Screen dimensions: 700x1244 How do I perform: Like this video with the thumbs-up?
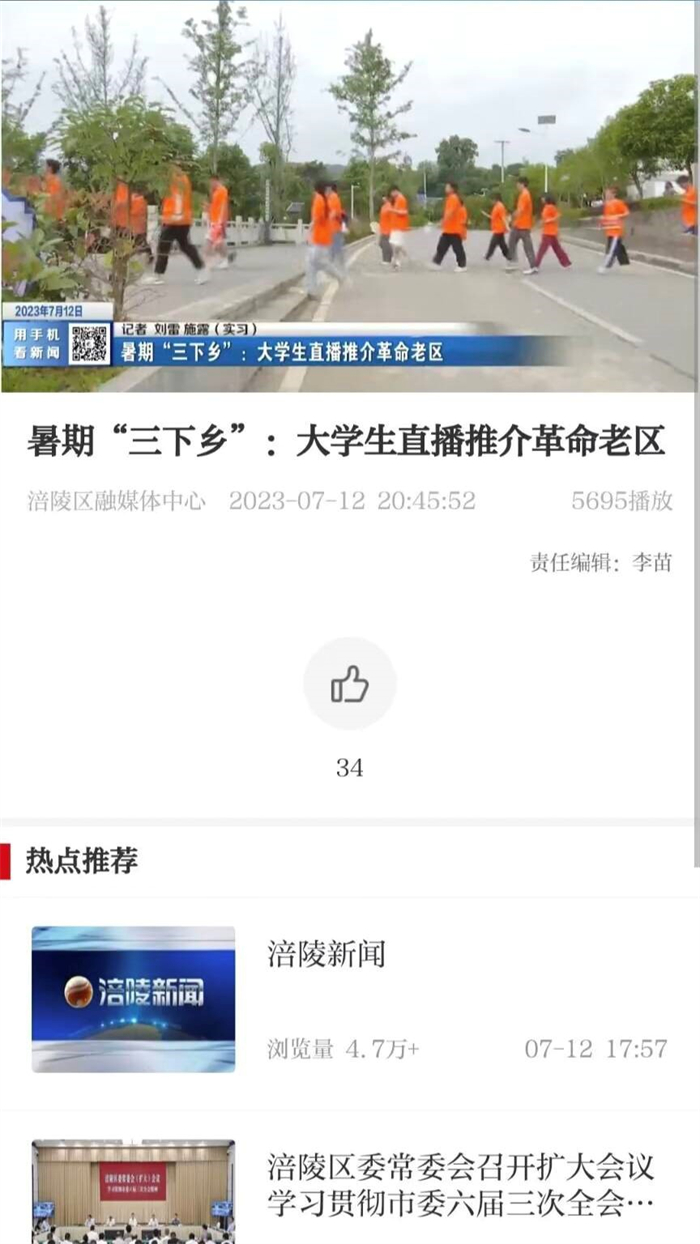(349, 685)
